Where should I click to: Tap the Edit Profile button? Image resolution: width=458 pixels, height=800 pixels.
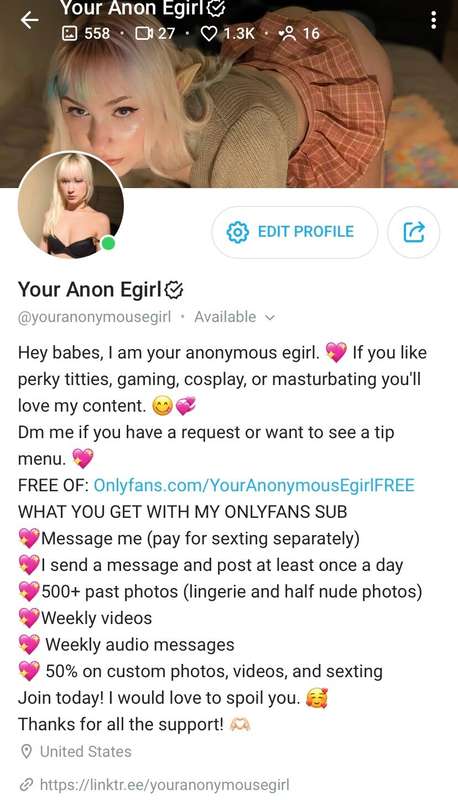pyautogui.click(x=294, y=232)
